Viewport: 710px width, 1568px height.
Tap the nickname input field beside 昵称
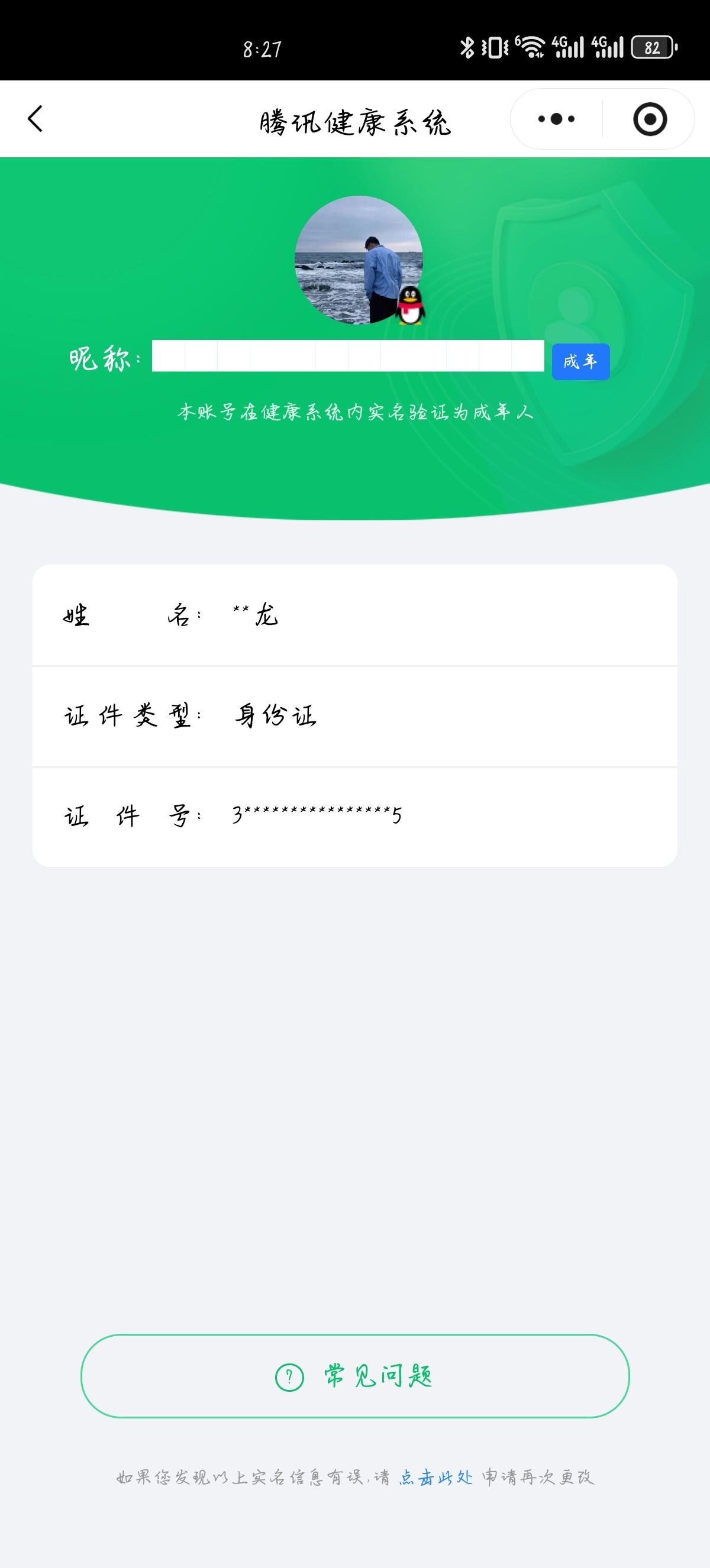click(x=347, y=359)
